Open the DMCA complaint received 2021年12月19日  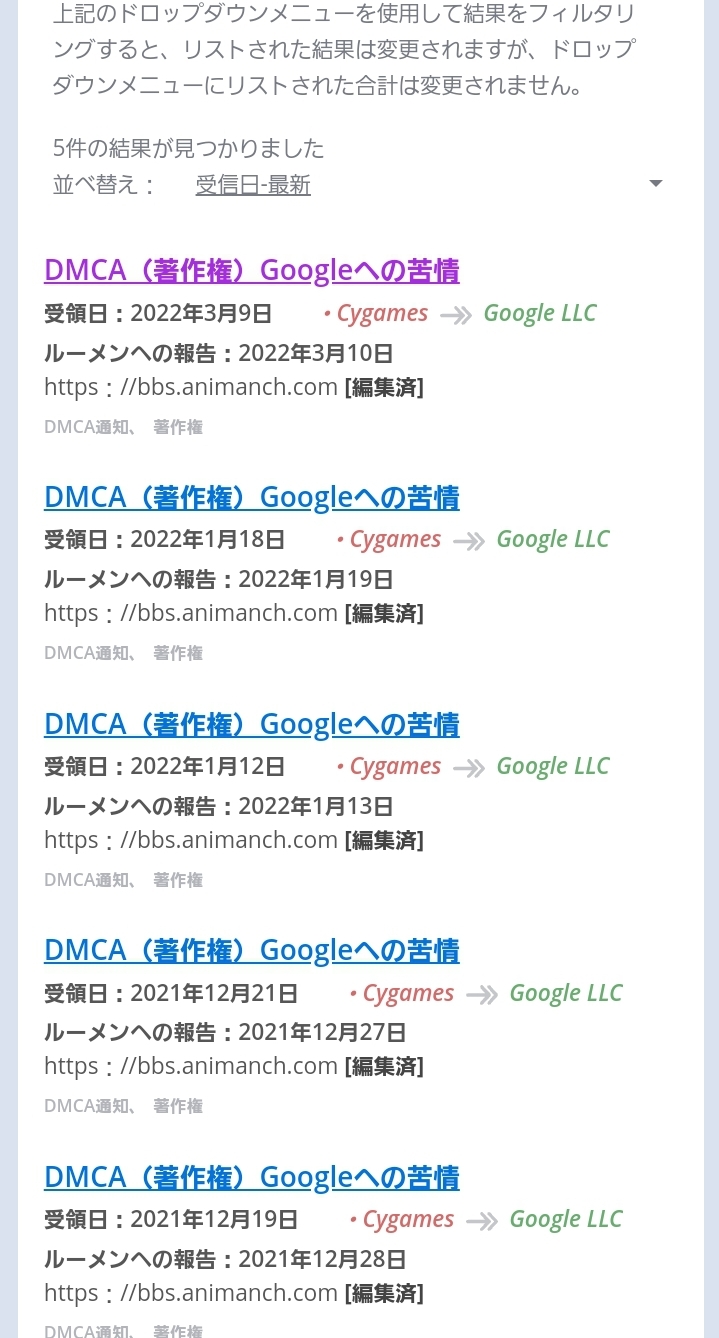pyautogui.click(x=252, y=1177)
